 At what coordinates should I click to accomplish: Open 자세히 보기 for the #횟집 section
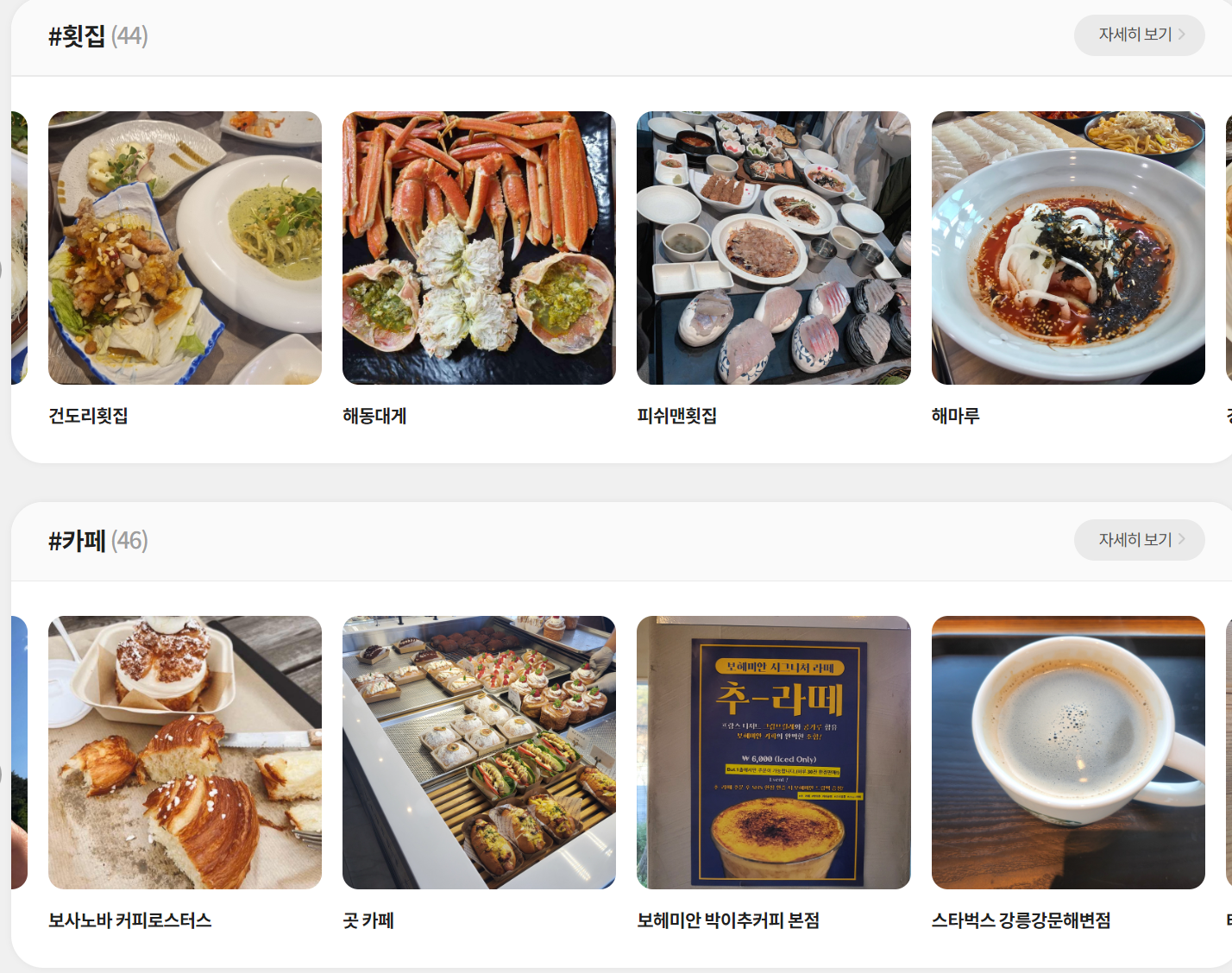click(x=1139, y=35)
